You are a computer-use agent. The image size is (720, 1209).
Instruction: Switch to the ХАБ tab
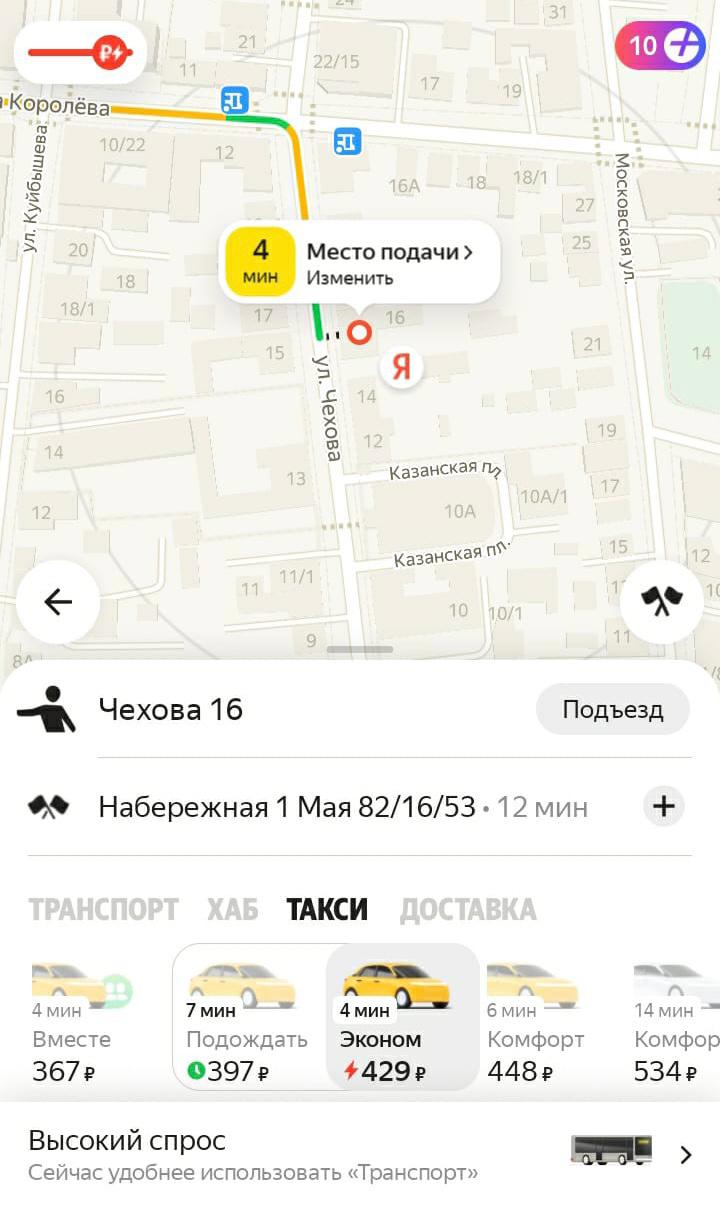pos(232,909)
